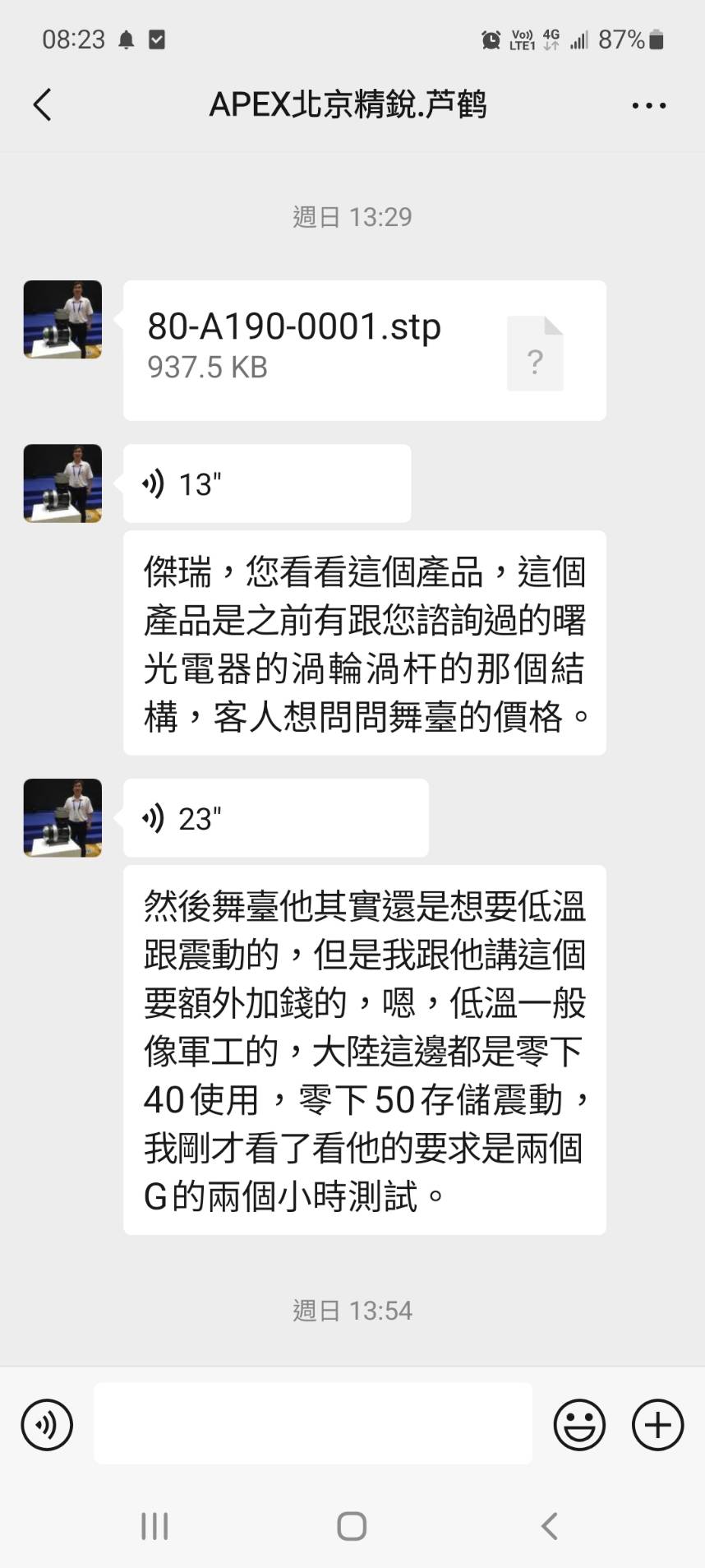This screenshot has width=705, height=1568.
Task: Open sender's avatar next to the file
Action: pos(62,320)
